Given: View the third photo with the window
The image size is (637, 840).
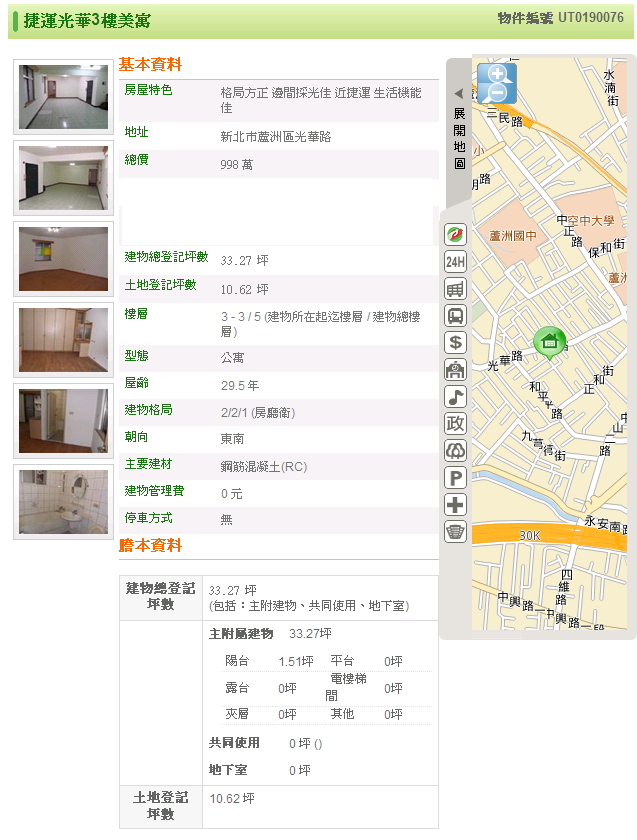Looking at the screenshot, I should point(63,258).
